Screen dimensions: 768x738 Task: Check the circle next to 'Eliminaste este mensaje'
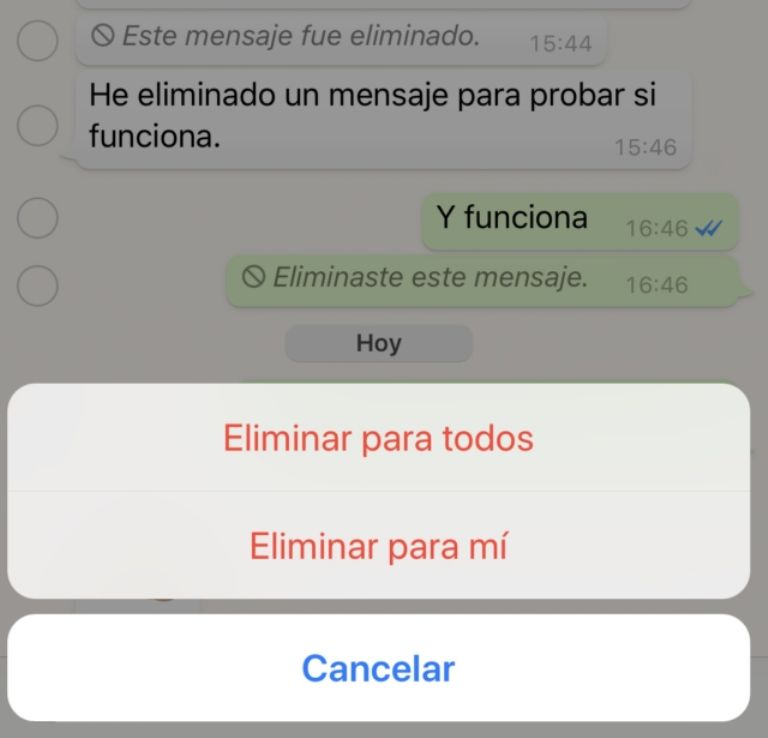(x=38, y=284)
